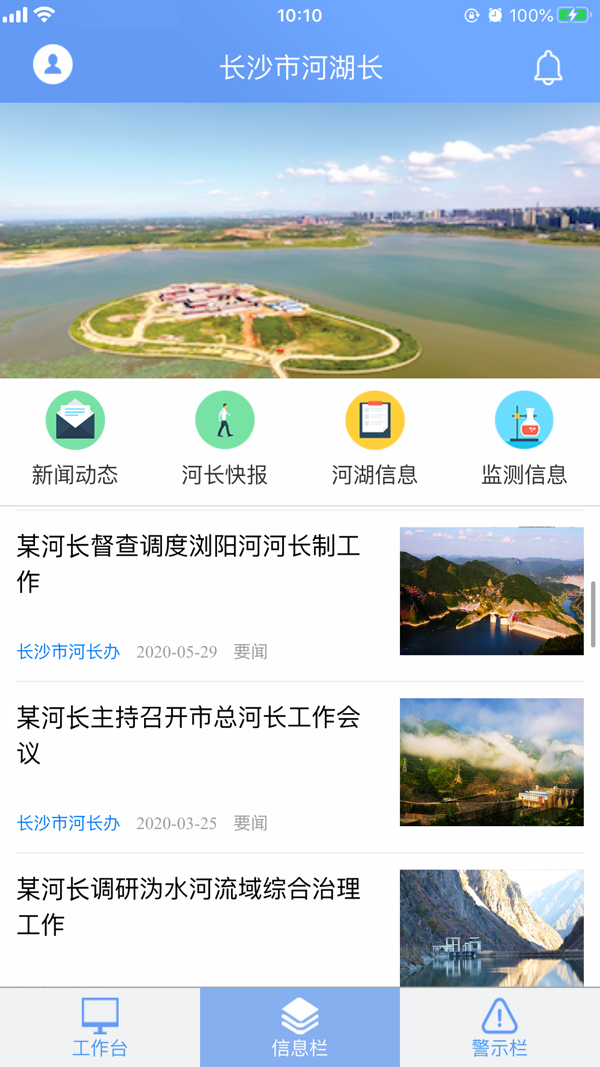The height and width of the screenshot is (1067, 600).
Task: Open the notifications bell
Action: click(x=548, y=67)
